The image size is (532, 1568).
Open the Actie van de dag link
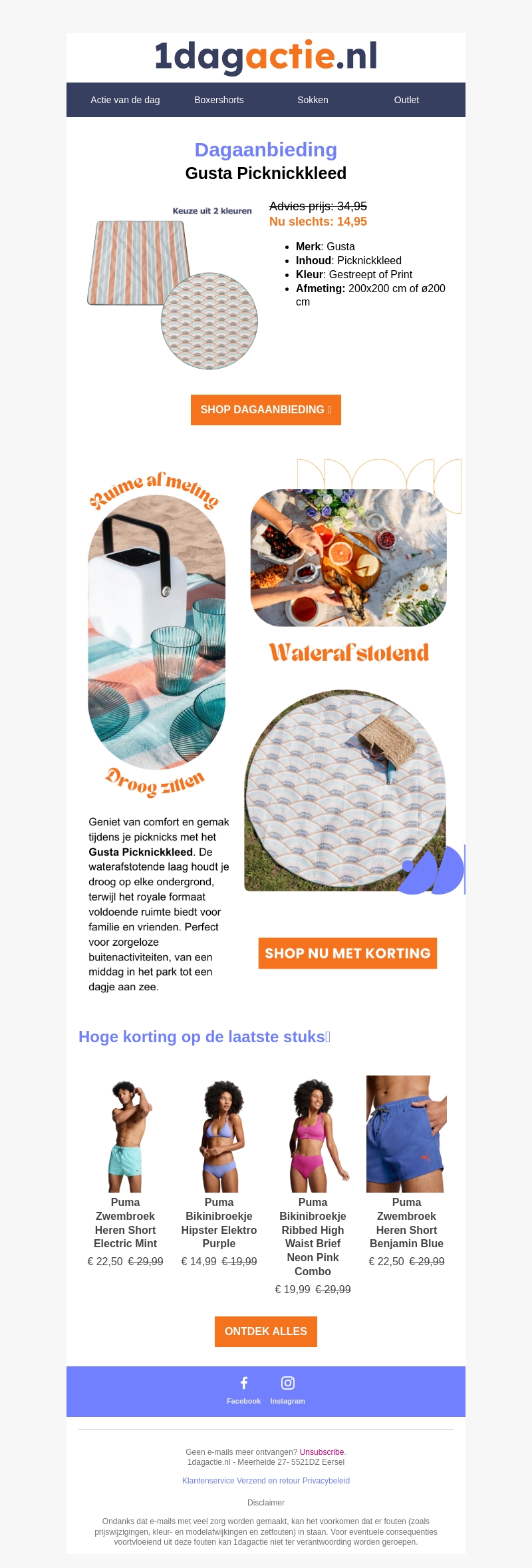(x=125, y=100)
